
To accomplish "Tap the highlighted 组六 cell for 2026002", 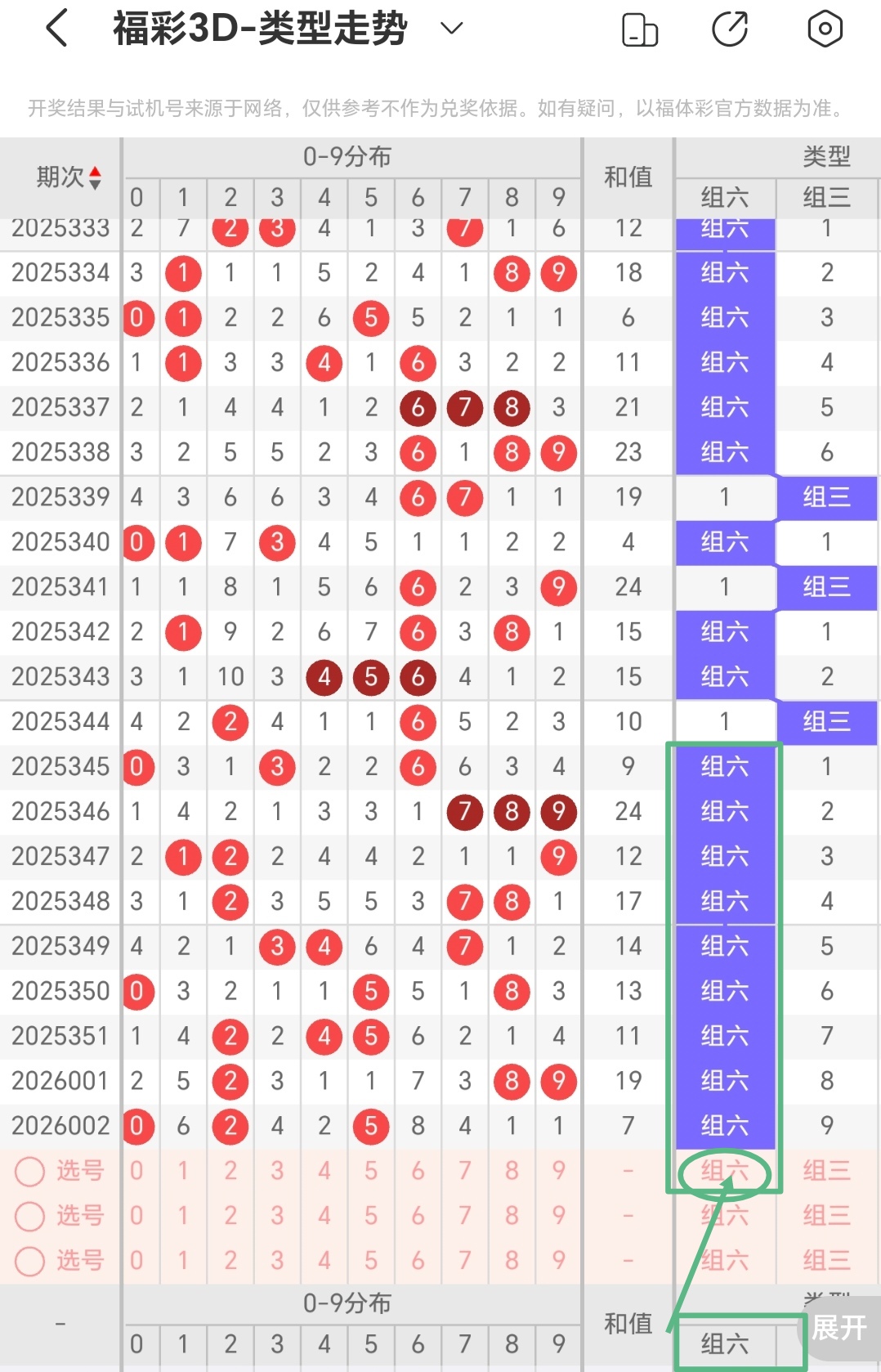I will coord(724,1125).
